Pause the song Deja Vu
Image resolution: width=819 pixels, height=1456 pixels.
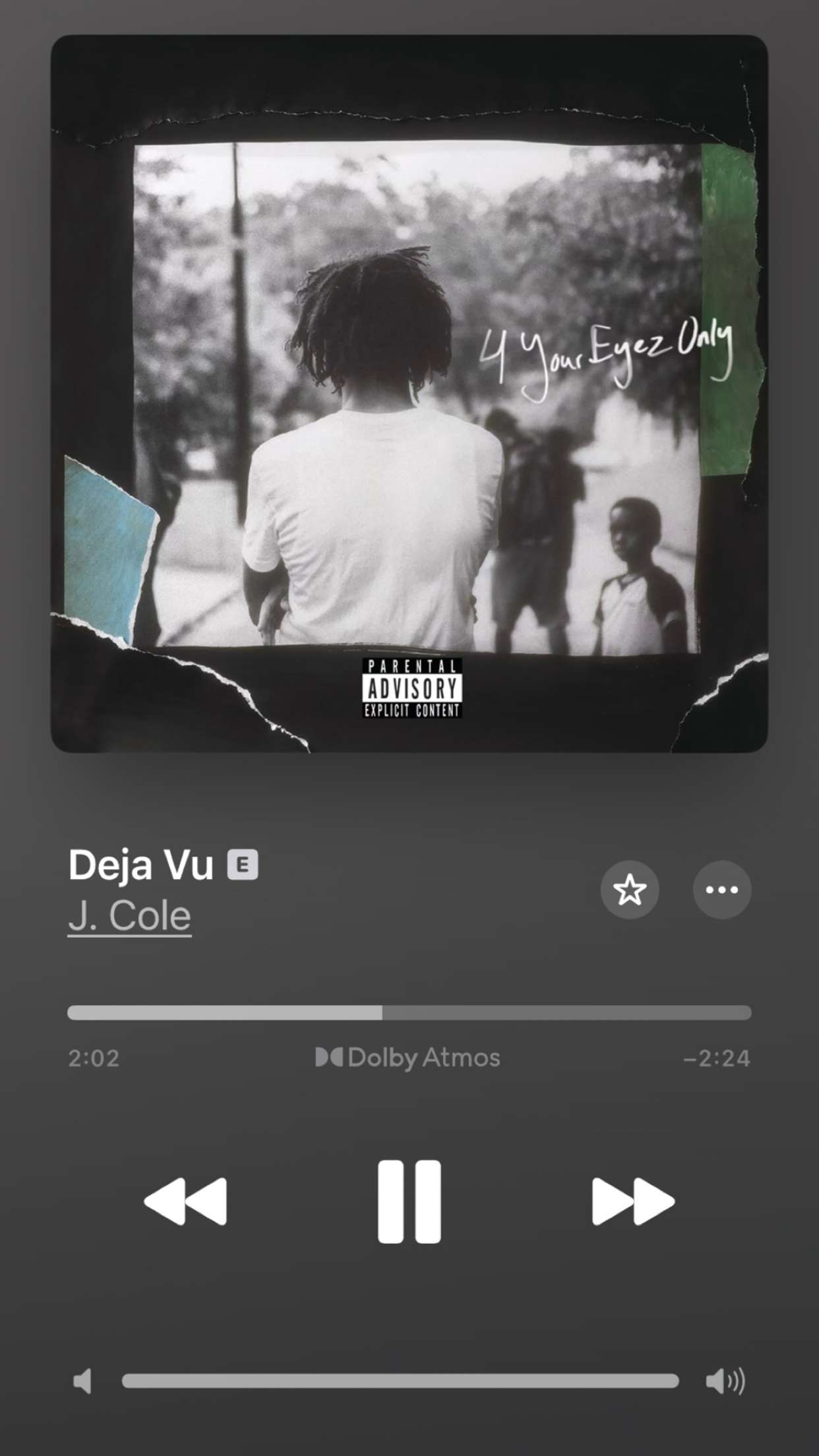pos(409,1201)
